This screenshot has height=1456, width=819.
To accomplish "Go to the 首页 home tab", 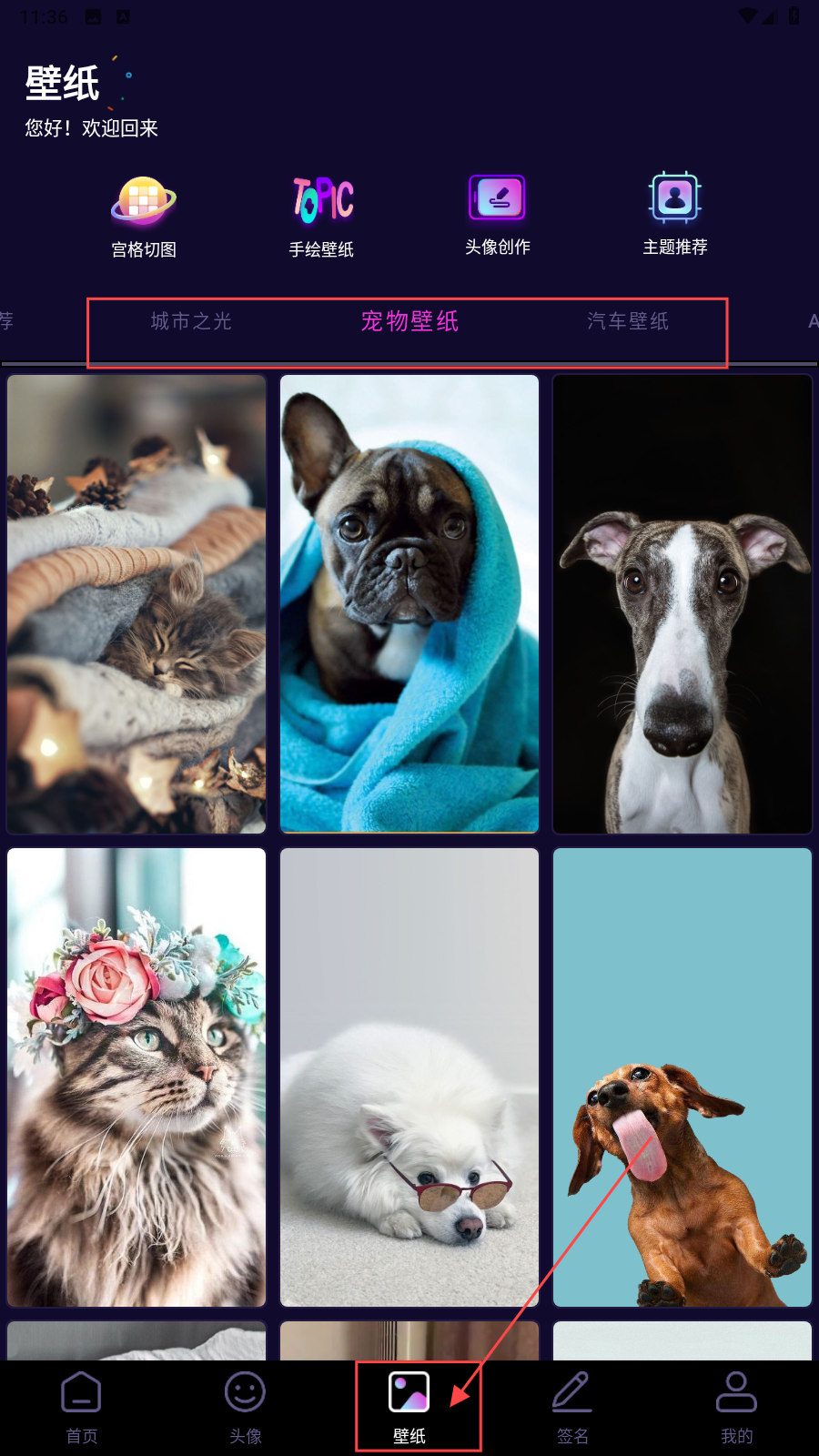I will click(x=82, y=1407).
